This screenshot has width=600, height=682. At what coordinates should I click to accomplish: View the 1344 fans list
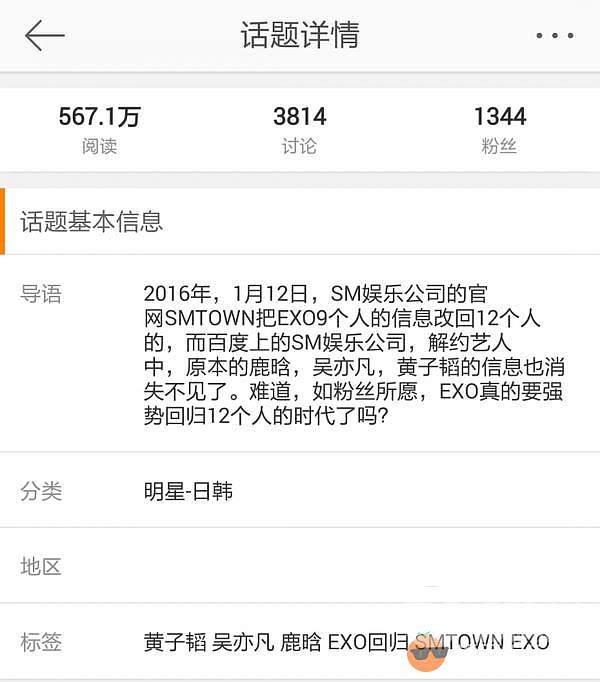coord(499,130)
